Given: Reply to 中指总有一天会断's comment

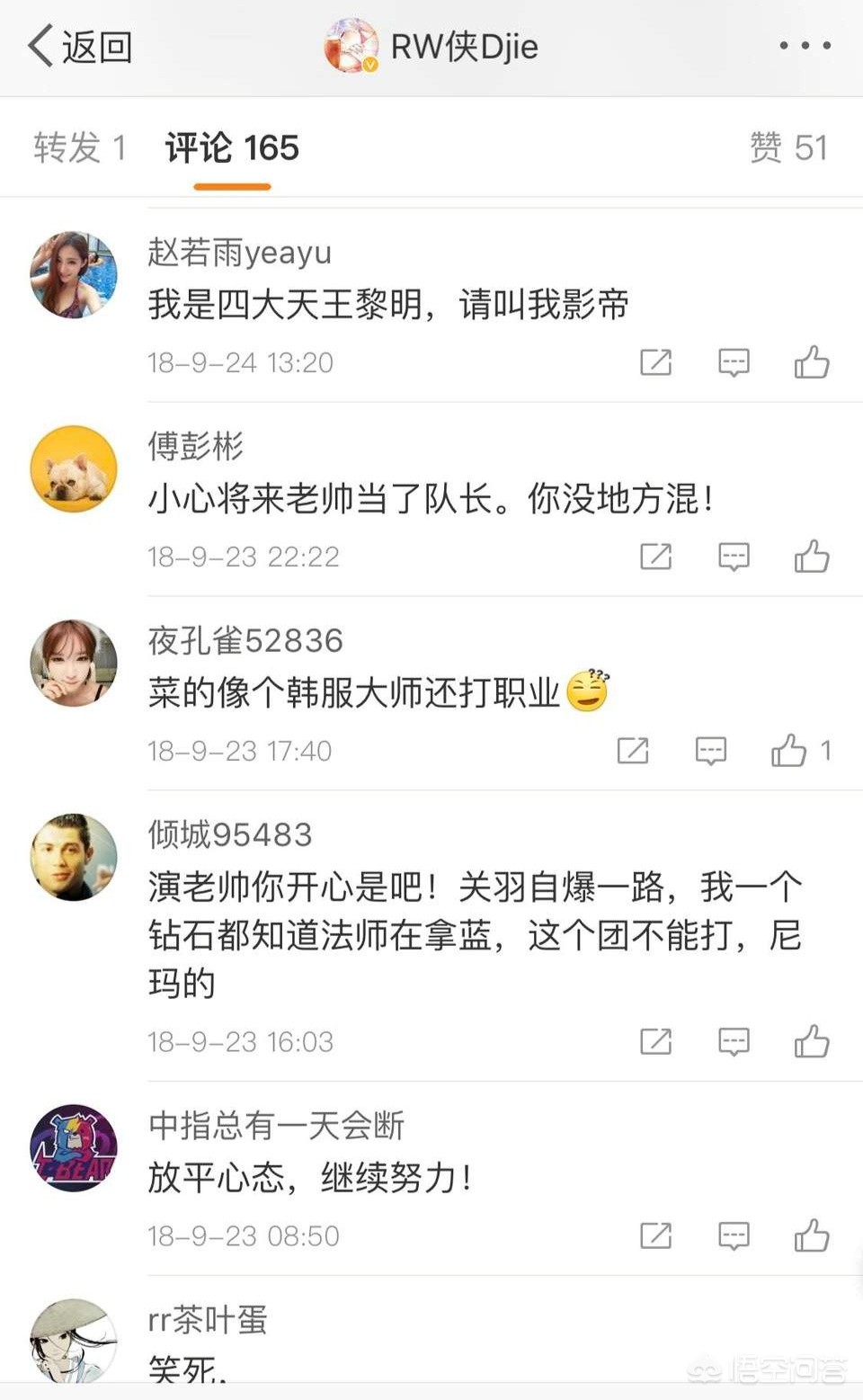Looking at the screenshot, I should click(734, 1235).
